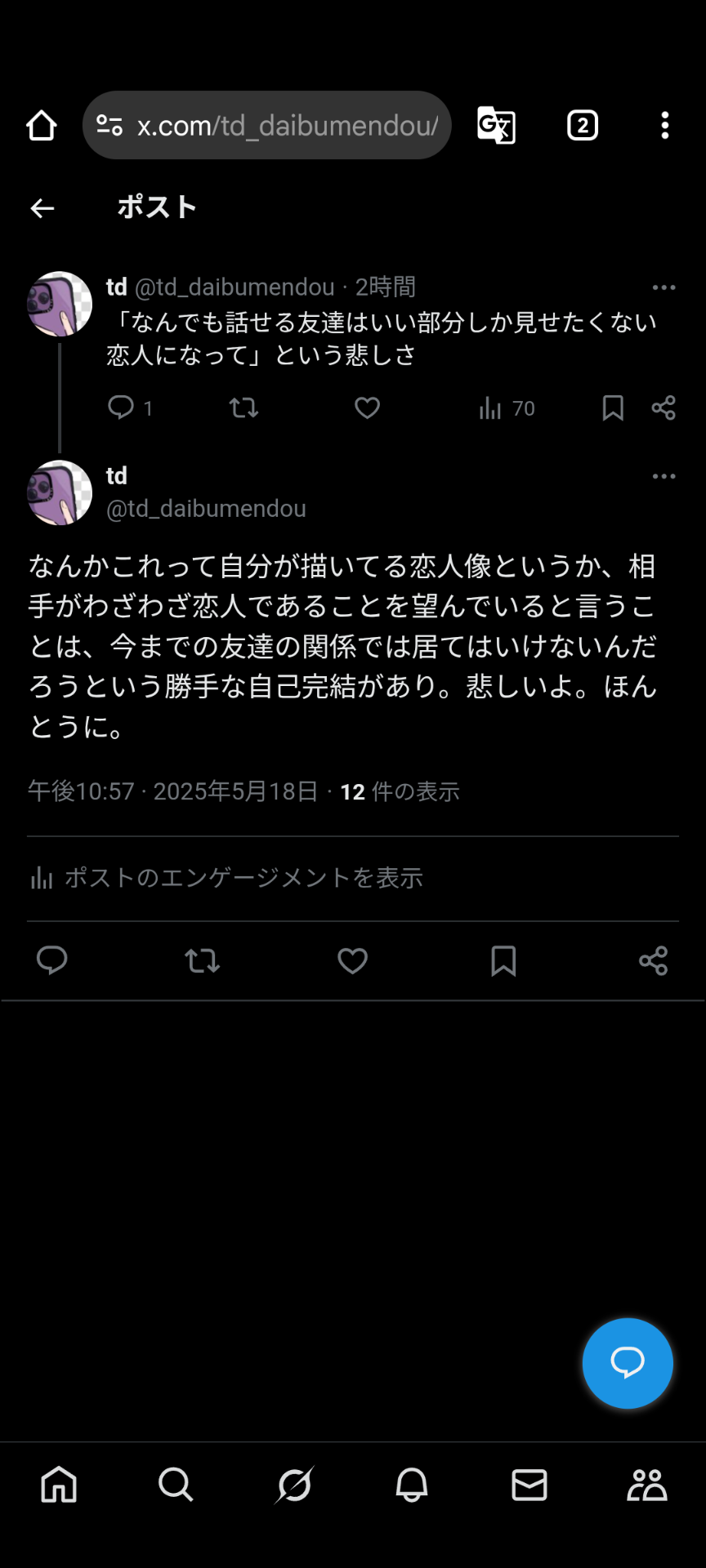Reply to the parent post with 1 reply
This screenshot has height=1568, width=706.
122,408
